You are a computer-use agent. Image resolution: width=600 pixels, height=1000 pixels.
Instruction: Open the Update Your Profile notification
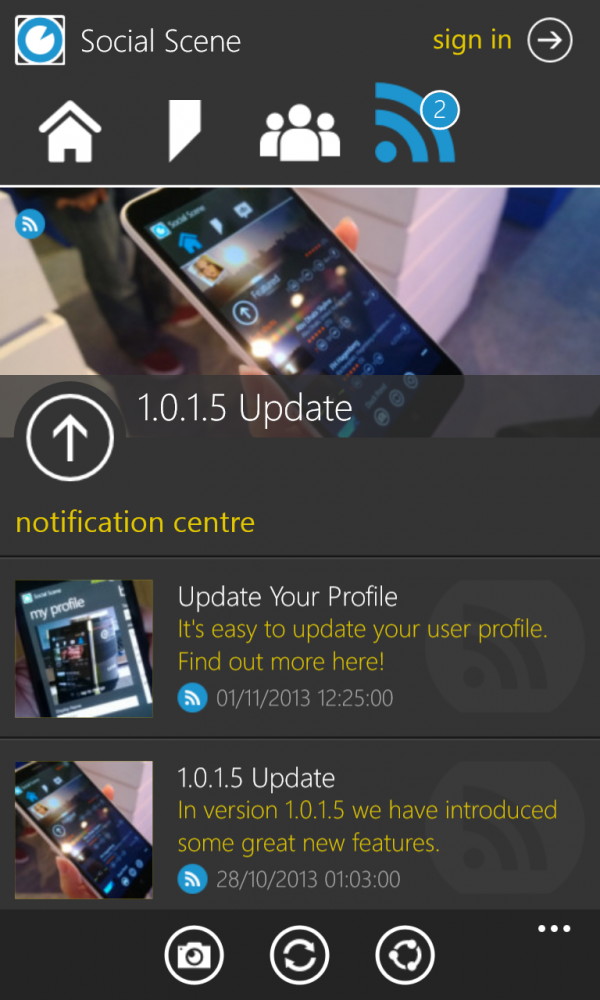pos(300,648)
